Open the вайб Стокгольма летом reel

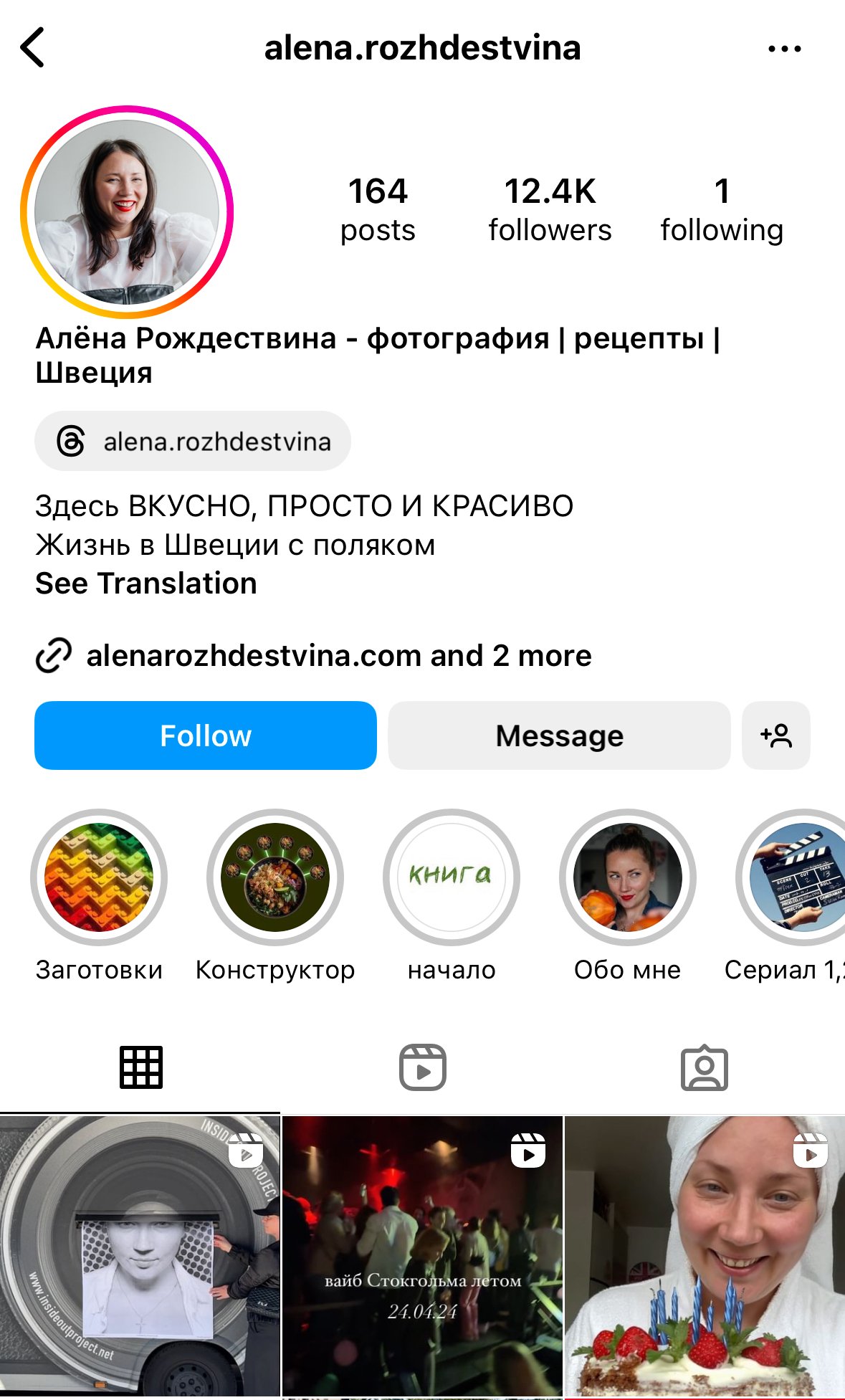(x=422, y=1254)
